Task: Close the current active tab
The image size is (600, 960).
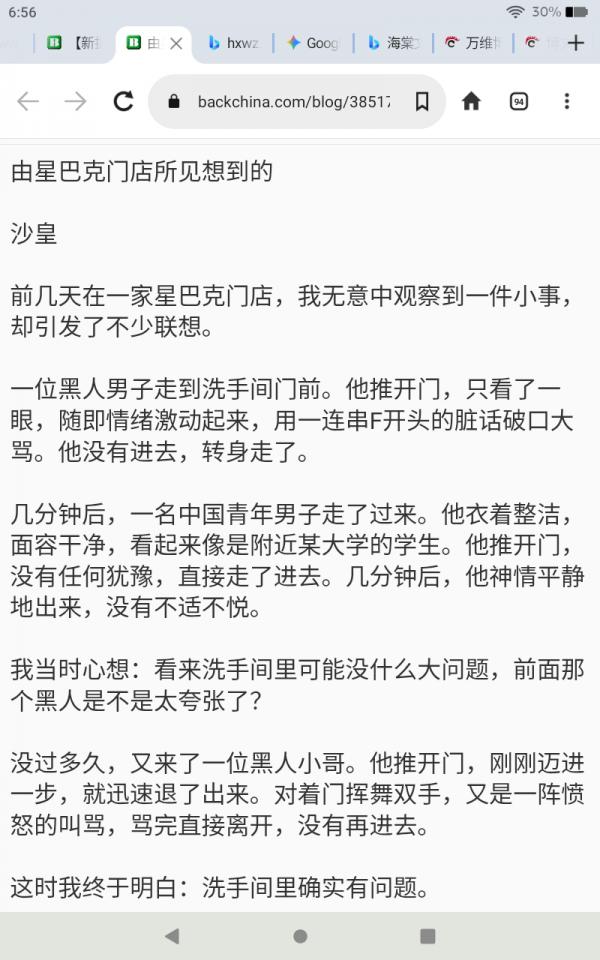Action: coord(176,43)
